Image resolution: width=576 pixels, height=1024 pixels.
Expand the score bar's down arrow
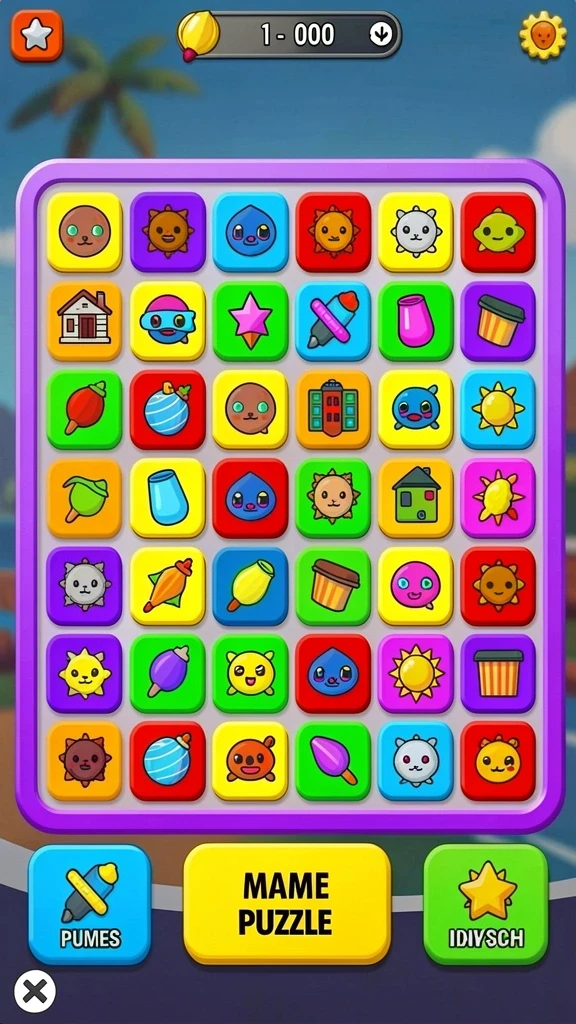(381, 35)
